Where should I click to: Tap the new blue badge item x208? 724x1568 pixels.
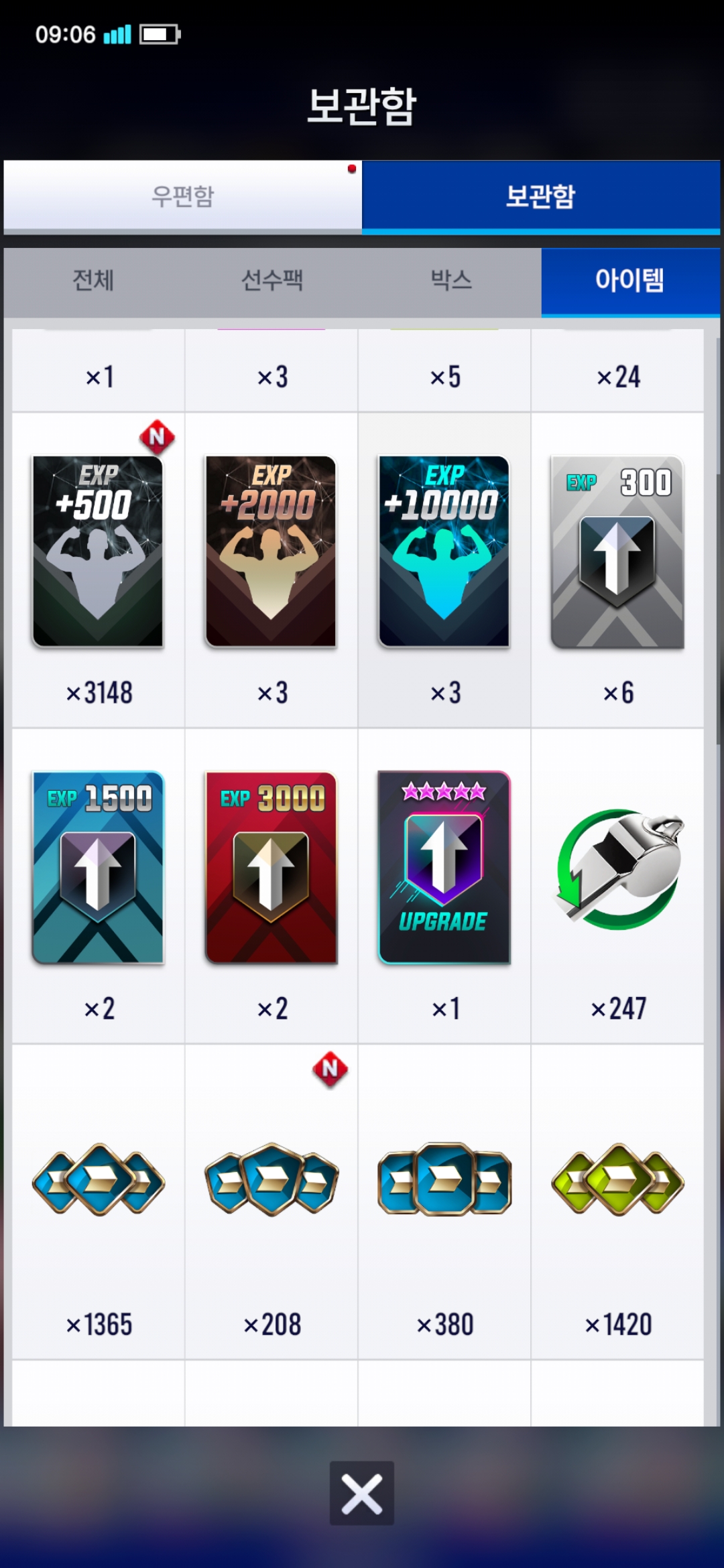[x=271, y=1181]
